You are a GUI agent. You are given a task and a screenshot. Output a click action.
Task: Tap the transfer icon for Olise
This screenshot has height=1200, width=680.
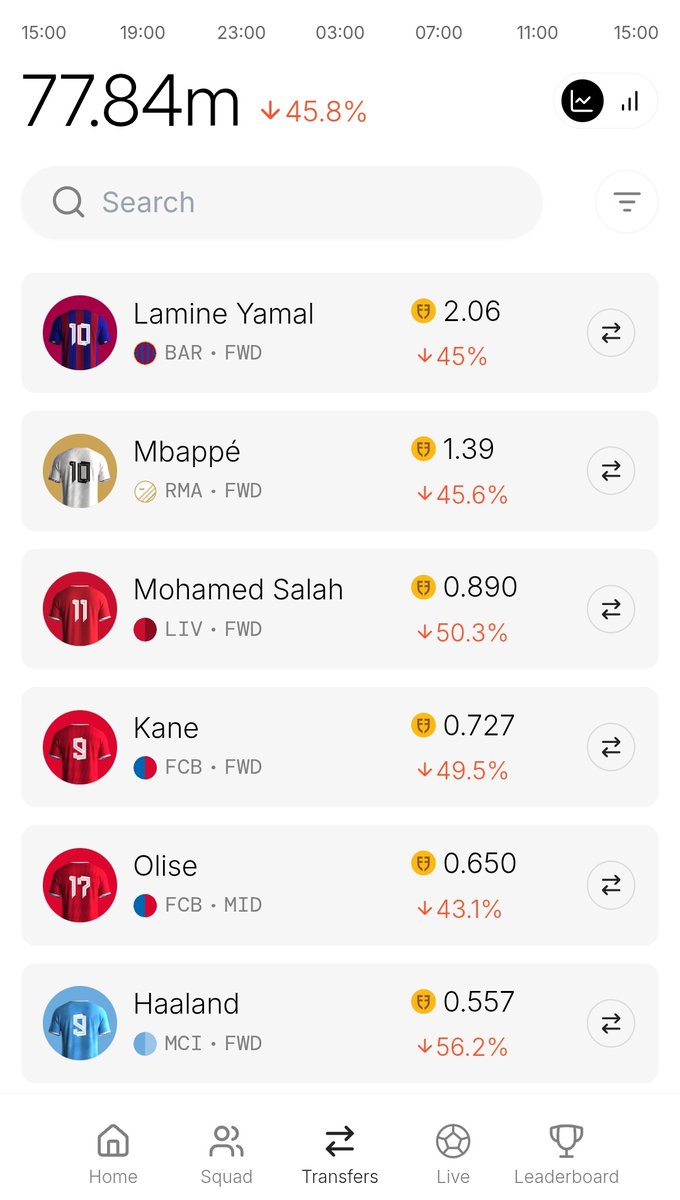611,885
